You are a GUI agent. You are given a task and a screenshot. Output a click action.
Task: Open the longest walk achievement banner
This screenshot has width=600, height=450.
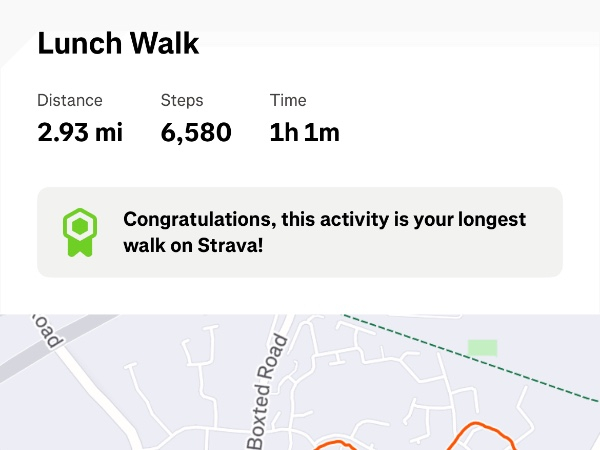click(x=300, y=232)
